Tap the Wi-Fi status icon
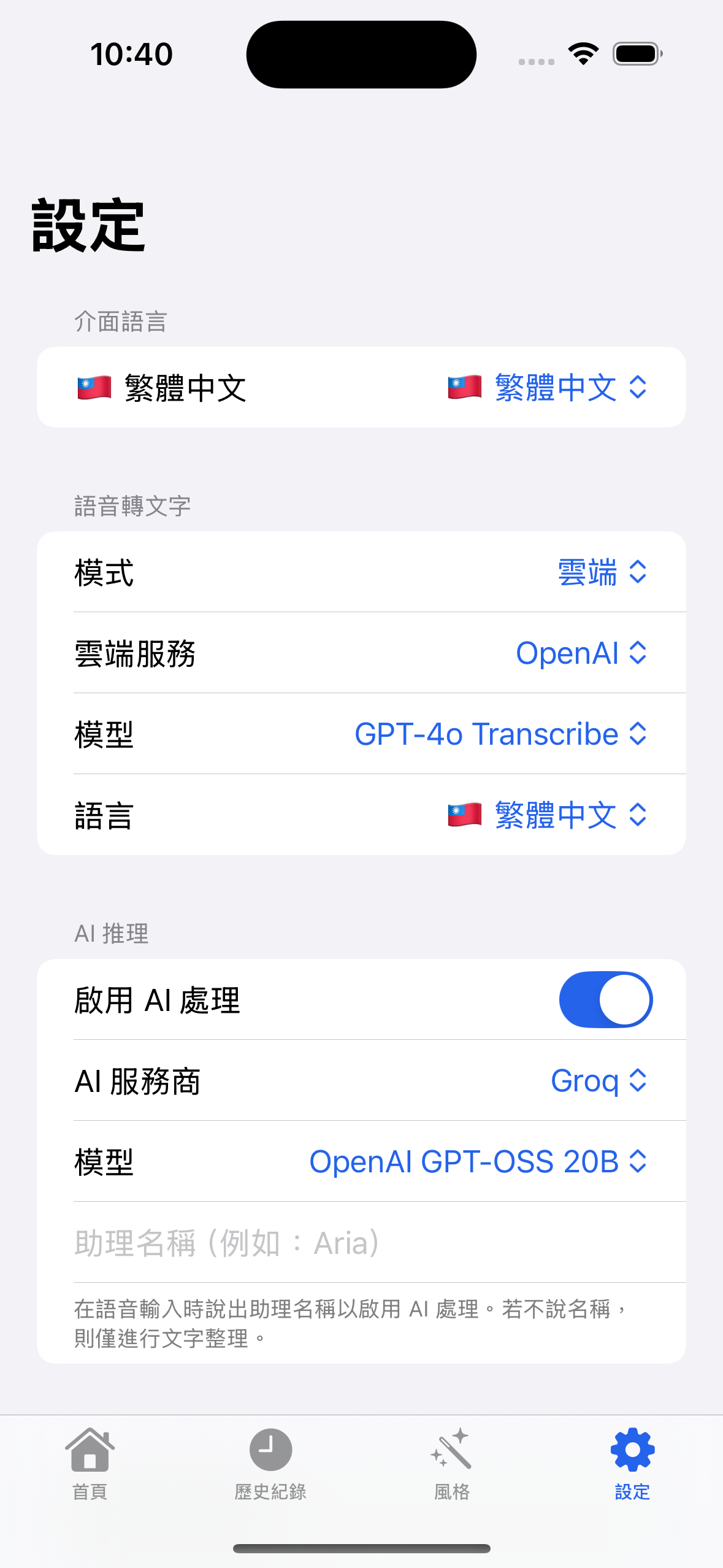The width and height of the screenshot is (723, 1568). click(582, 54)
